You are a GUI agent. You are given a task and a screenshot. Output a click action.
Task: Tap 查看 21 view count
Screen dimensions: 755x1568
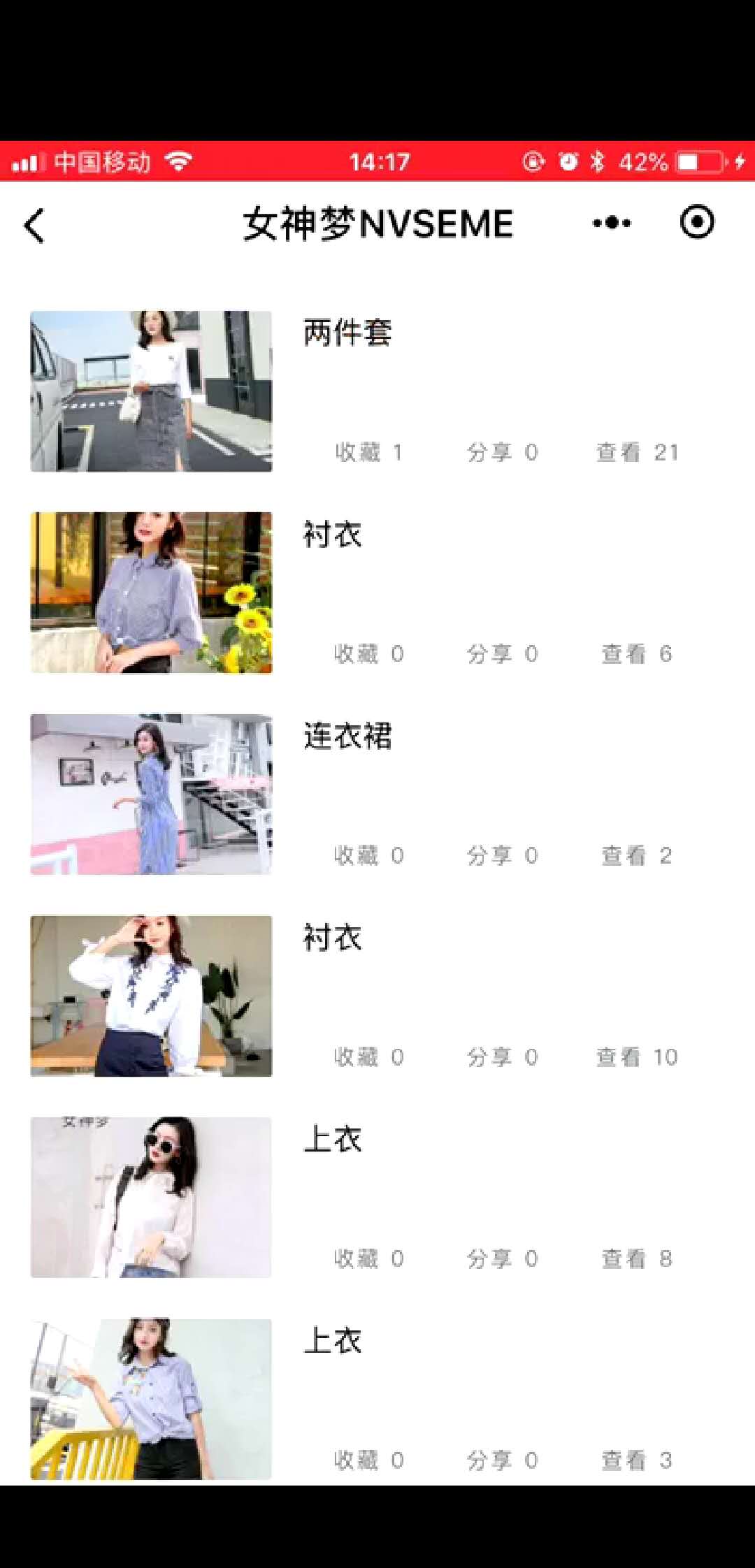[638, 452]
